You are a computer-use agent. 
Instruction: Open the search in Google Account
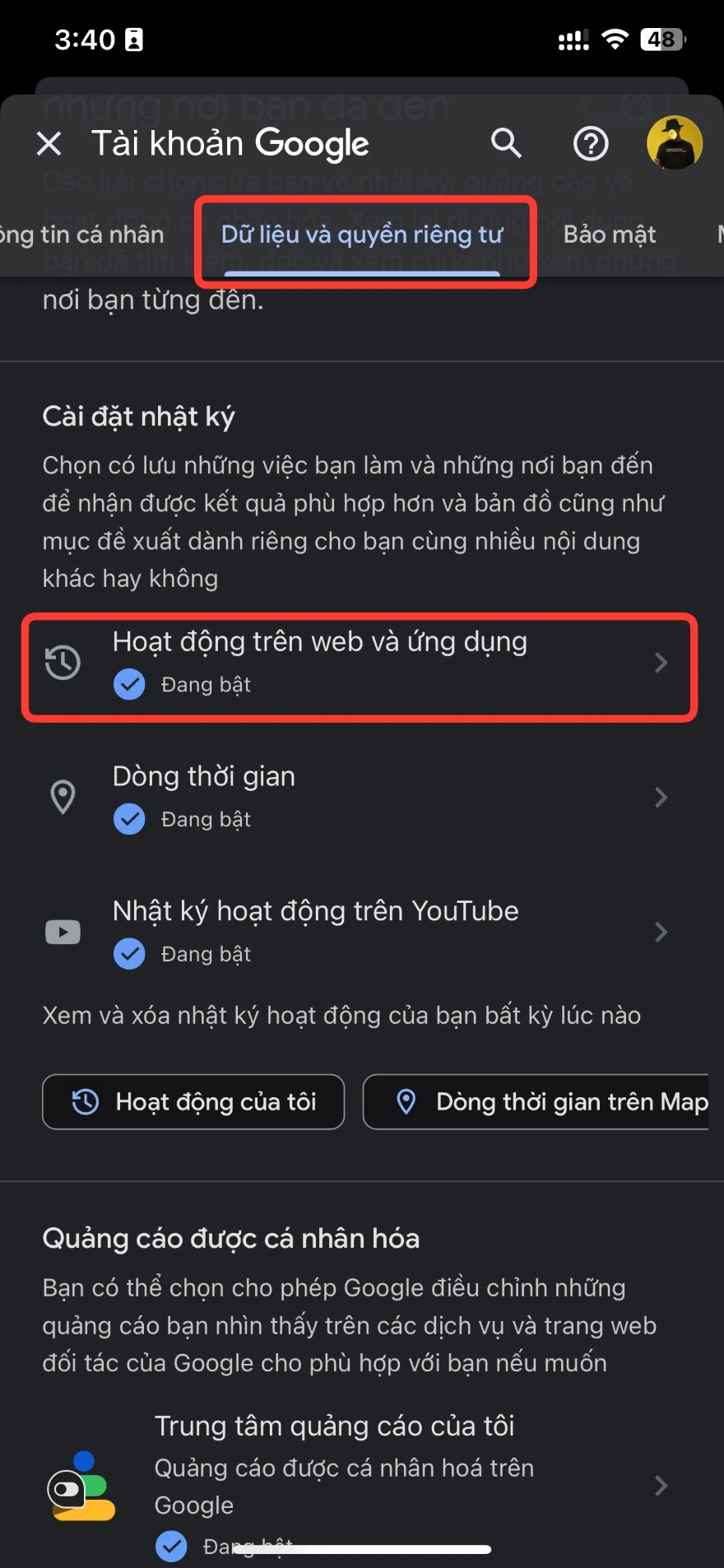[506, 143]
